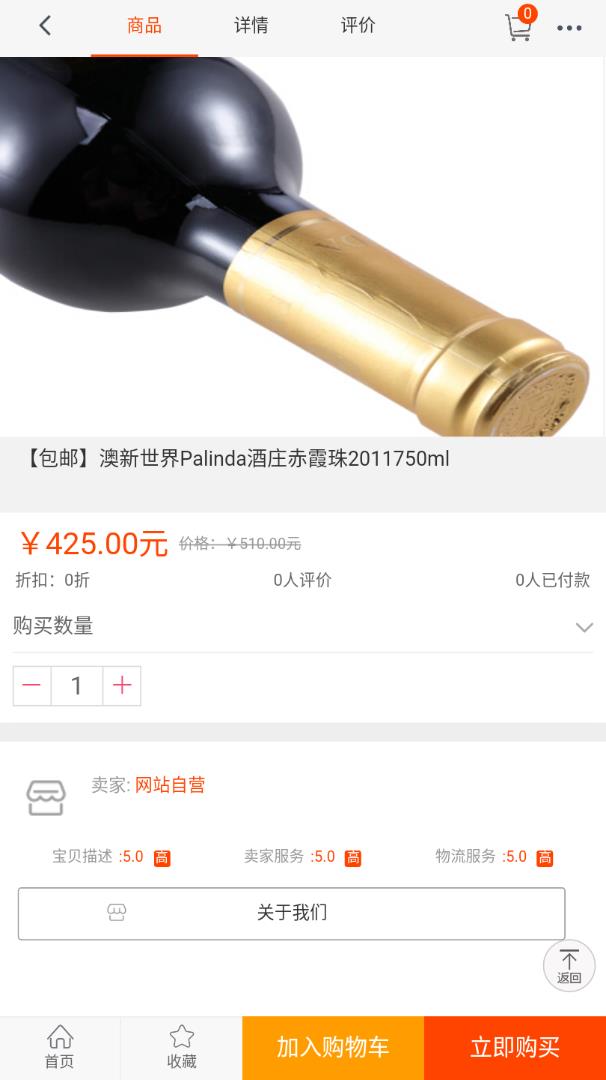This screenshot has width=606, height=1080.
Task: Return to top with 返回 button
Action: [569, 966]
